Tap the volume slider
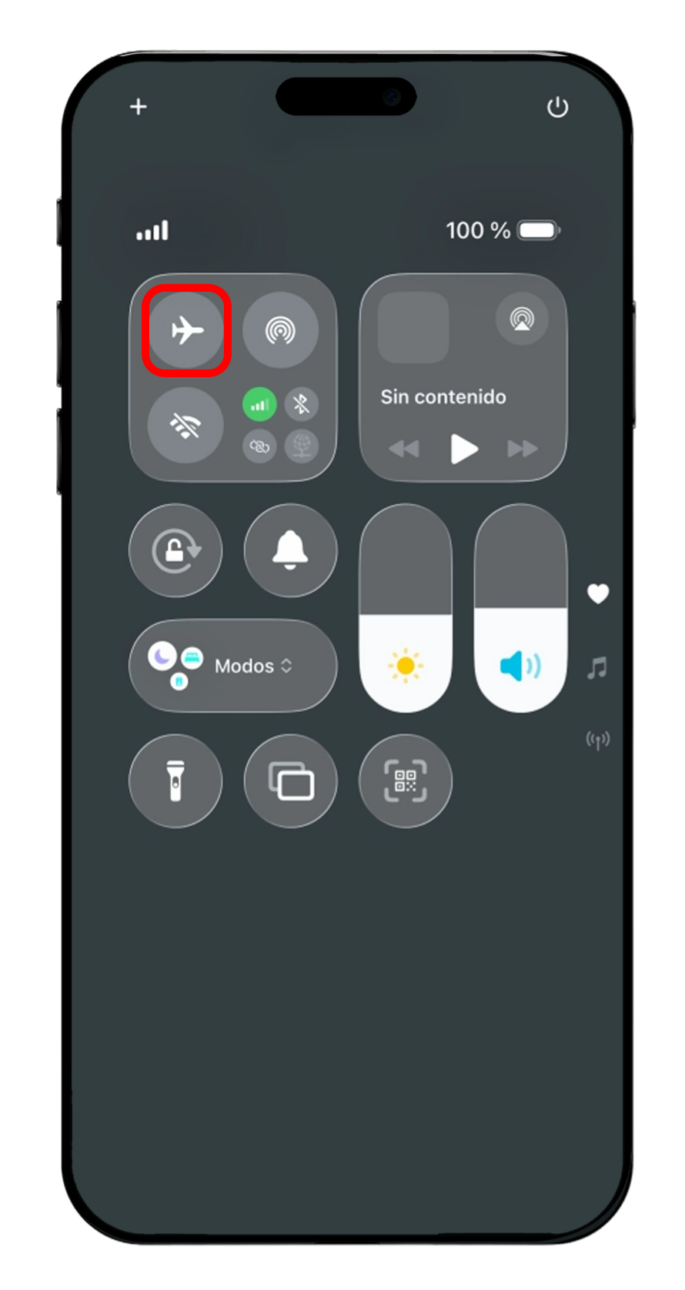The image size is (685, 1290). pos(520,609)
